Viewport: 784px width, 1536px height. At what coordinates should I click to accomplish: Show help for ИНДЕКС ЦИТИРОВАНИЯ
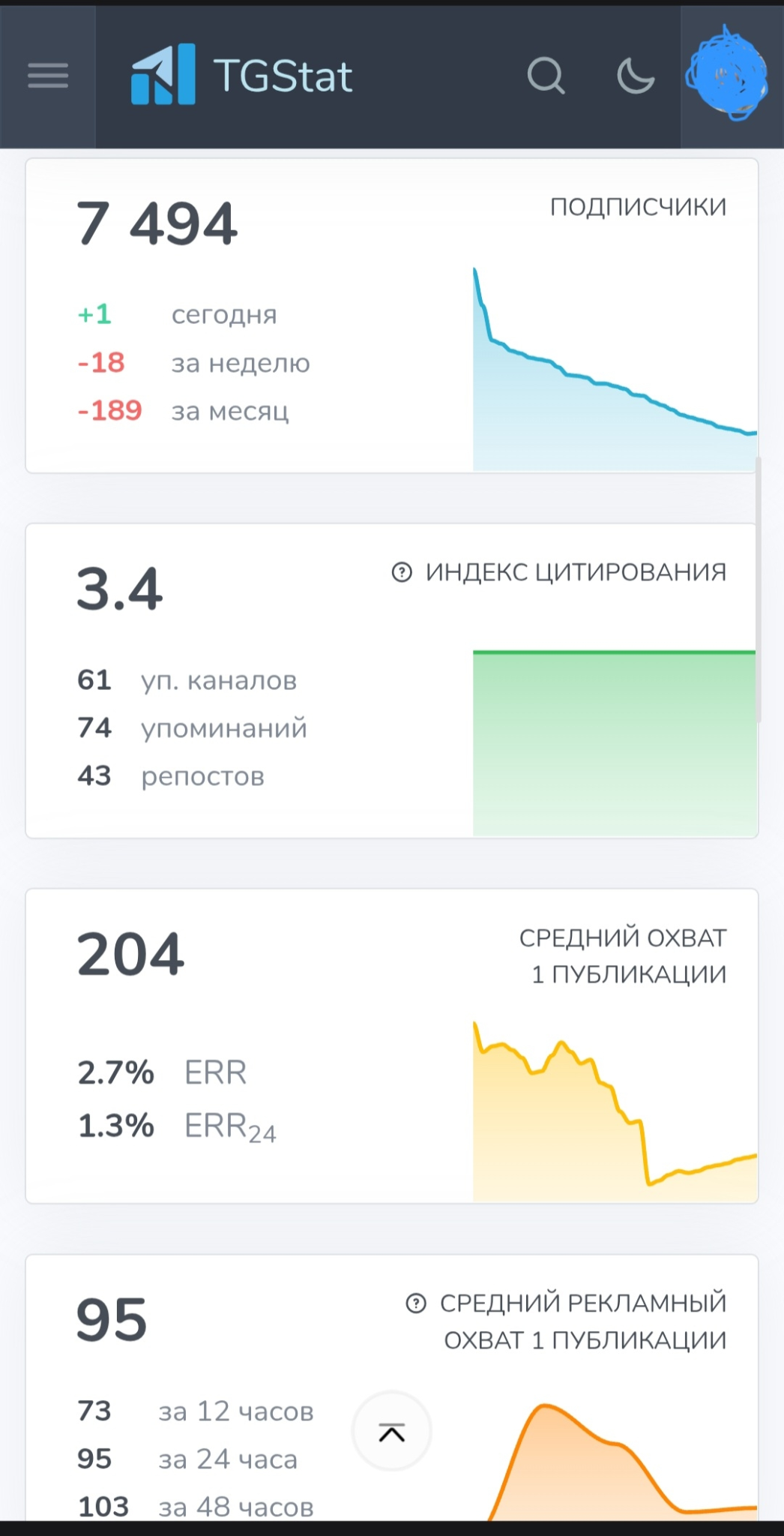tap(402, 572)
